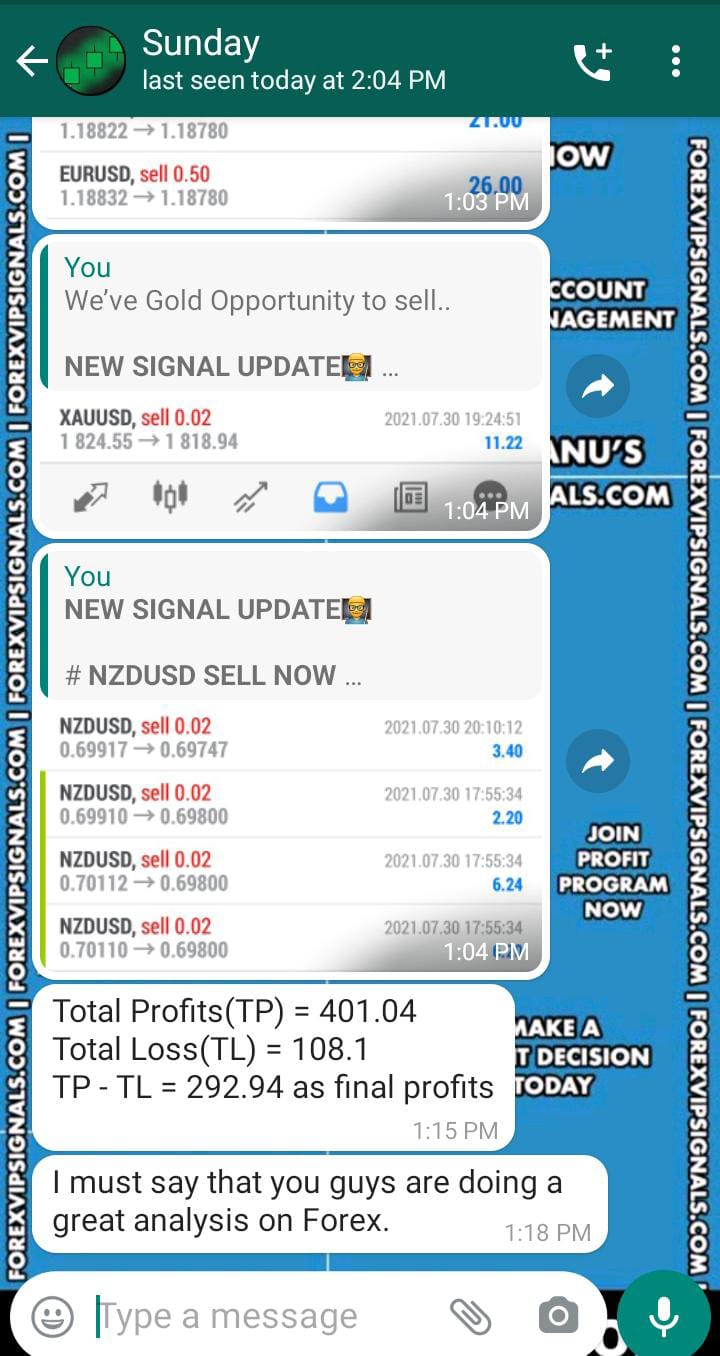
Task: Open Sunday's contact info
Action: point(290,60)
